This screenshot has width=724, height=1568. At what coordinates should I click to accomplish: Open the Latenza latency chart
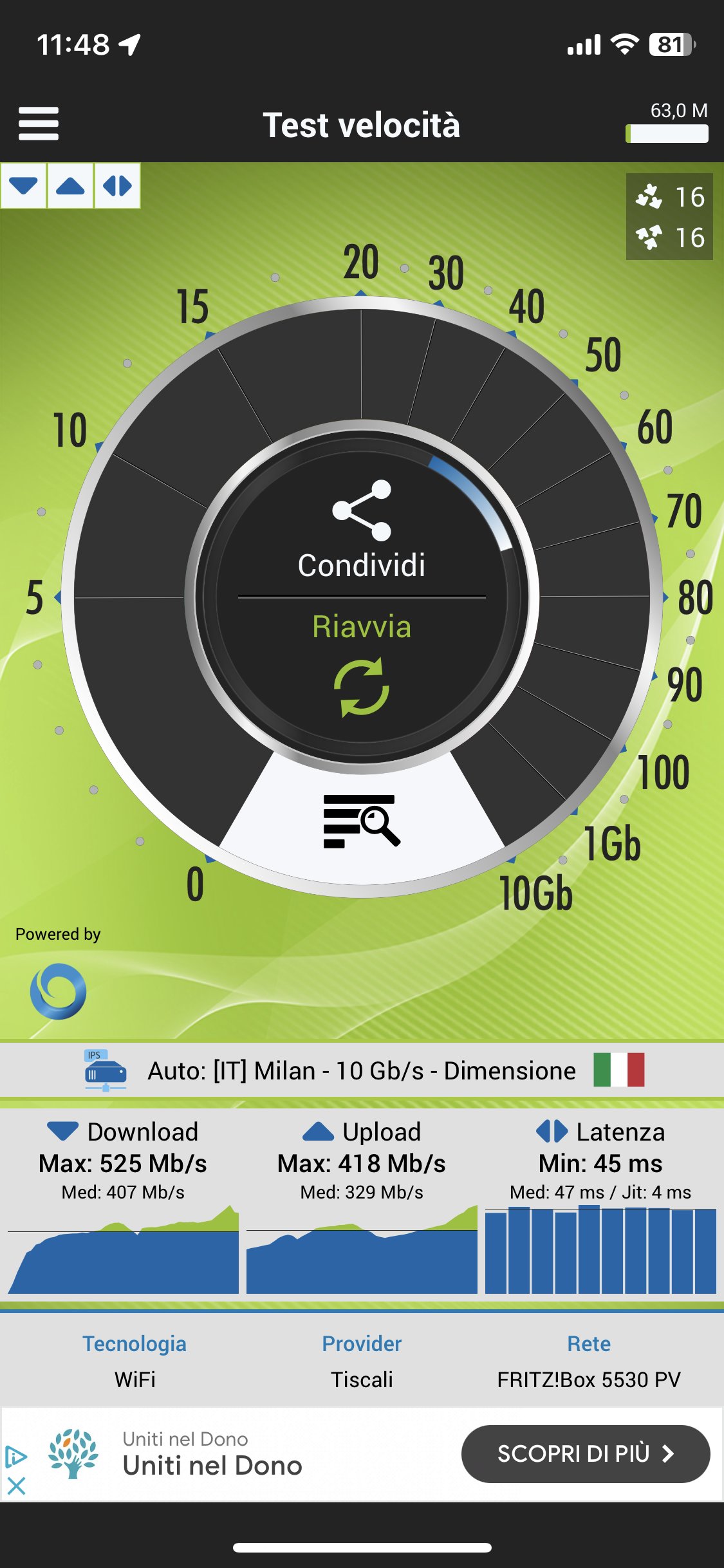600,1250
